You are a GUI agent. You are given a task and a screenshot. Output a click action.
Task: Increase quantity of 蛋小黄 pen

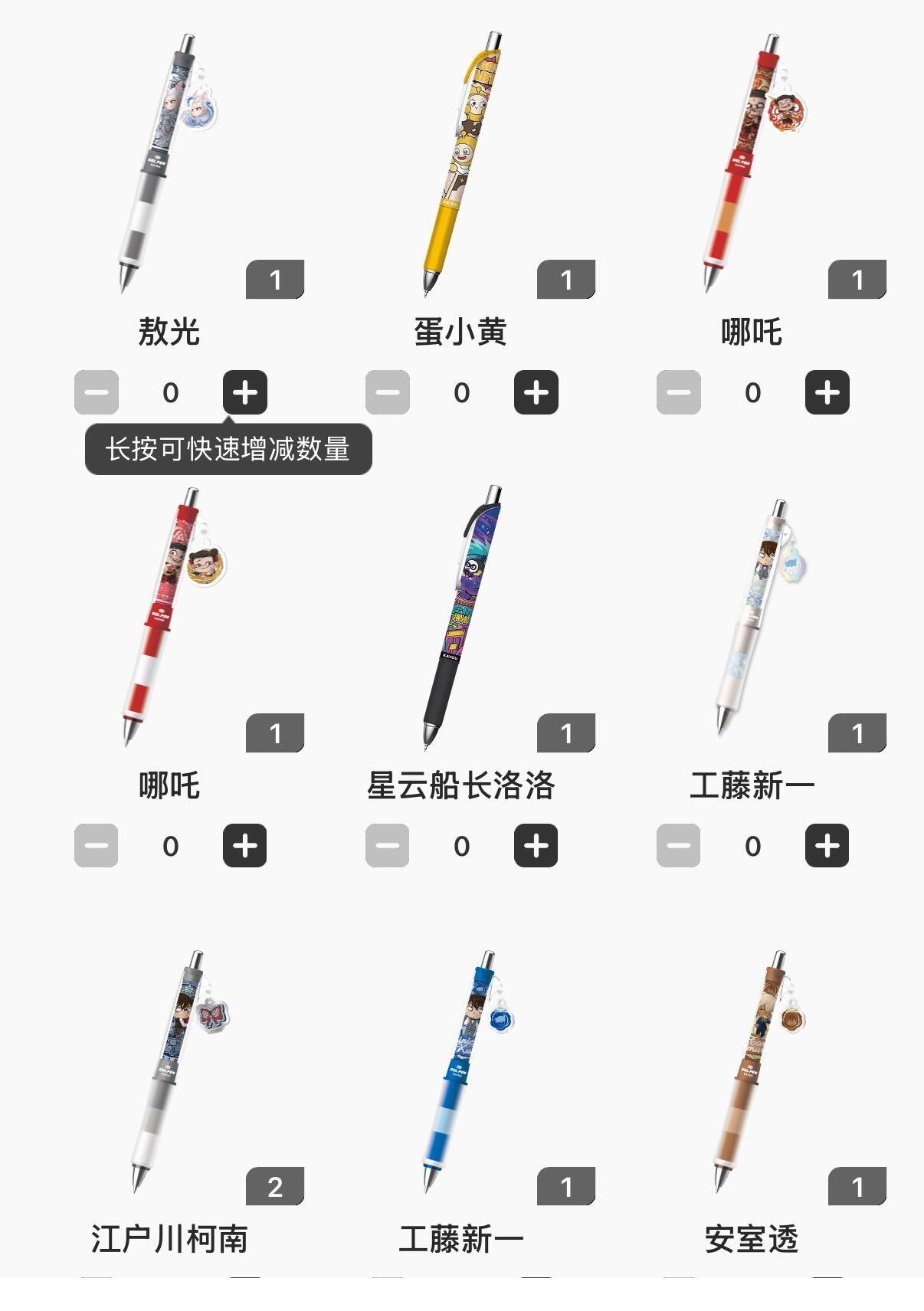click(x=534, y=392)
